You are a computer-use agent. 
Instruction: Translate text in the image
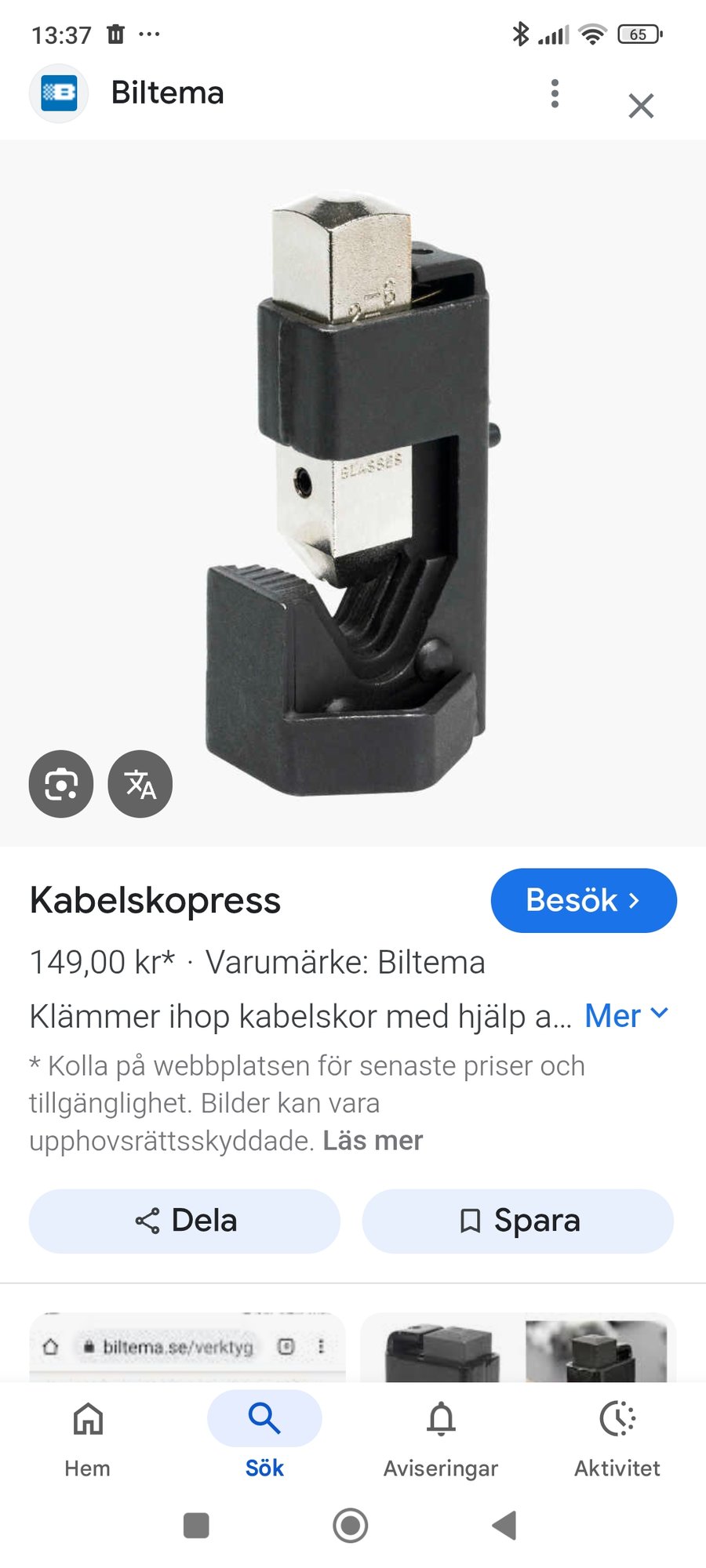point(140,784)
